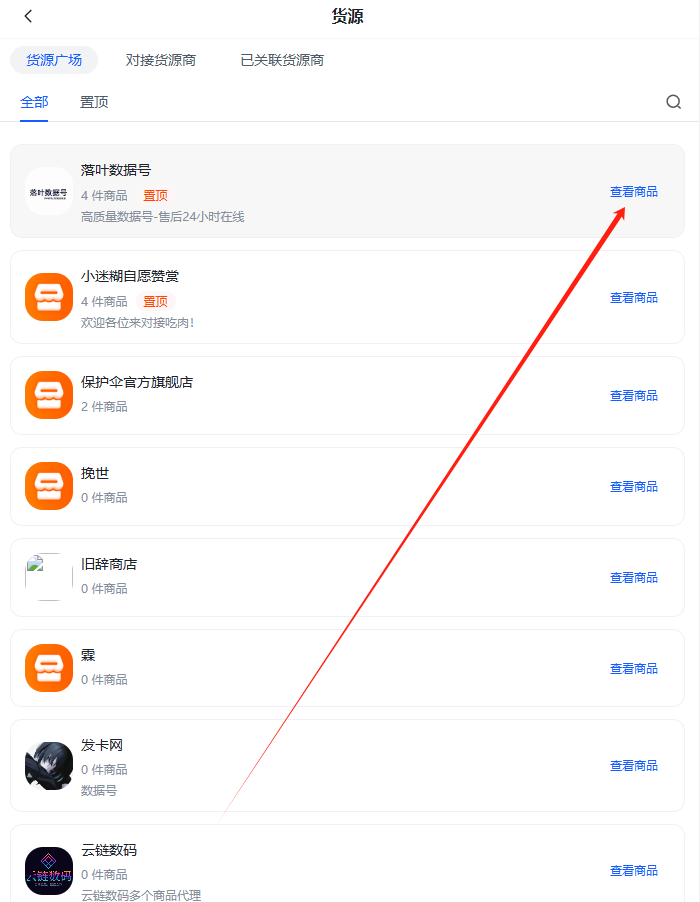
Task: Tap 查看商品 for 发卡网
Action: pyautogui.click(x=634, y=766)
